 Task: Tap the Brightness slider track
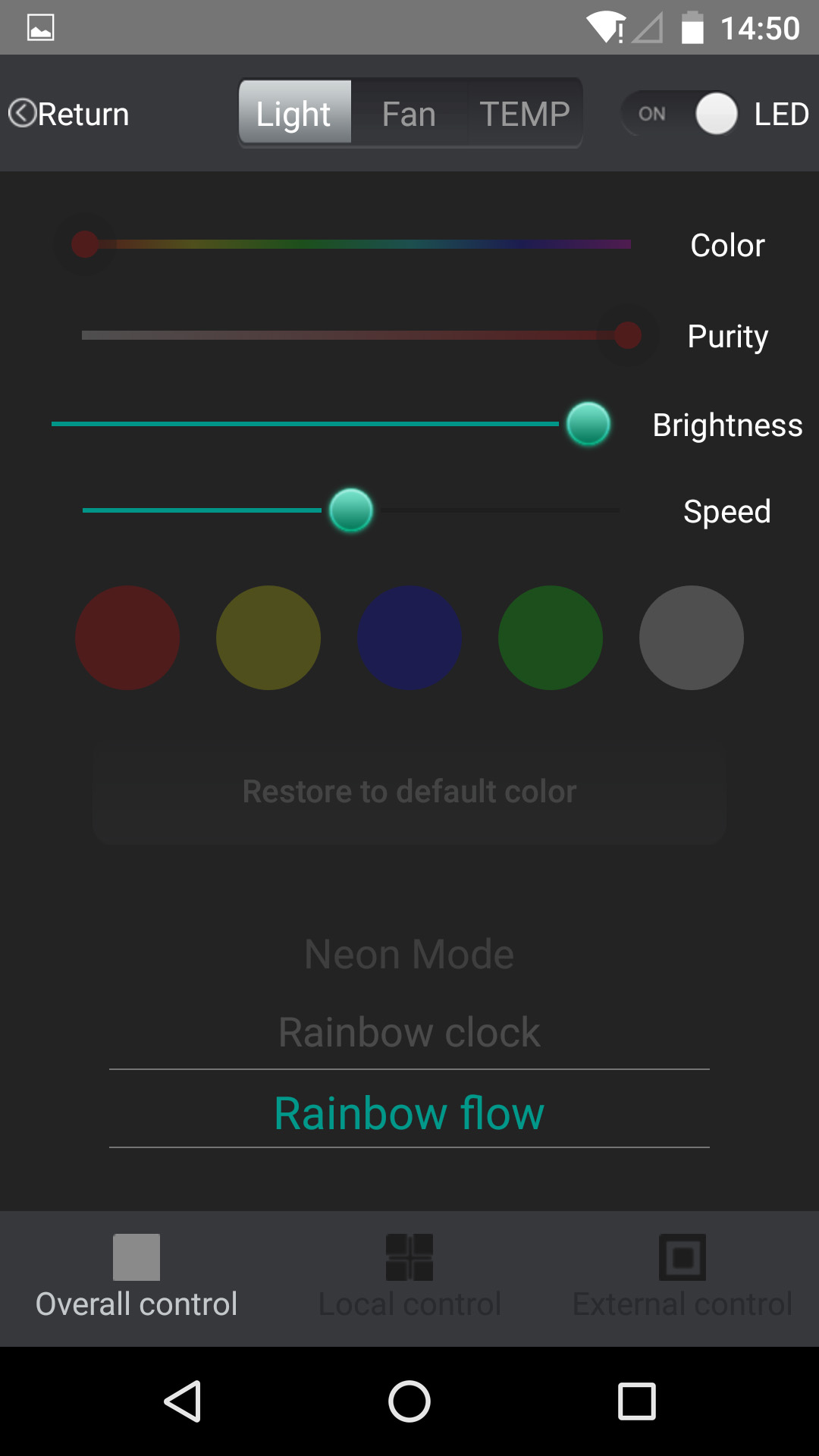(x=303, y=423)
